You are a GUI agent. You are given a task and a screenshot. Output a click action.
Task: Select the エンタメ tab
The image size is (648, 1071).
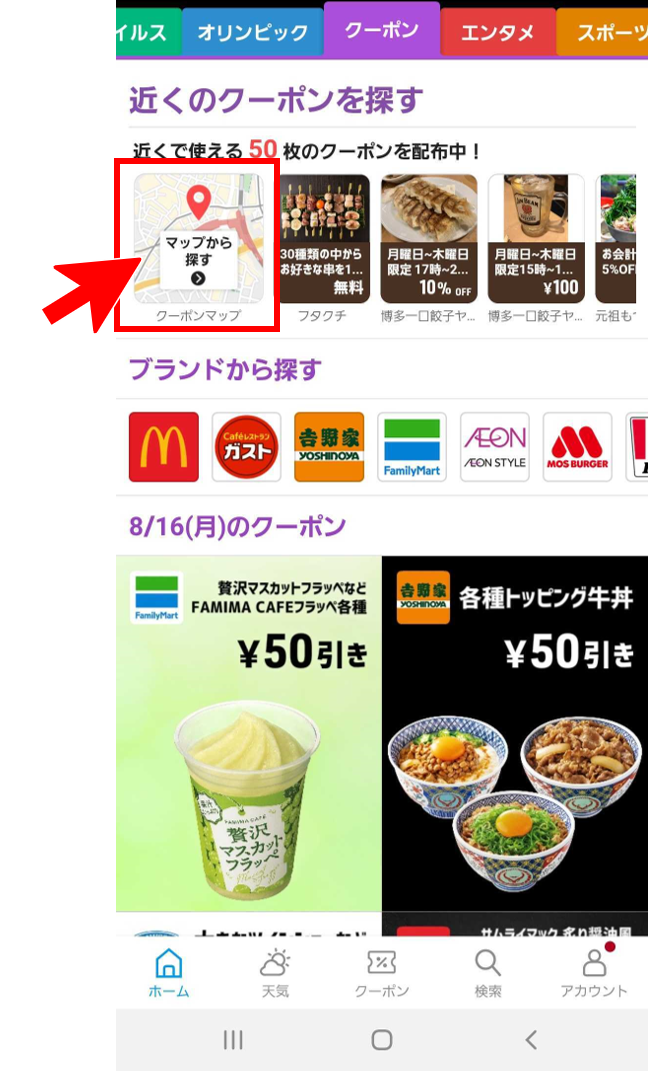[x=497, y=33]
